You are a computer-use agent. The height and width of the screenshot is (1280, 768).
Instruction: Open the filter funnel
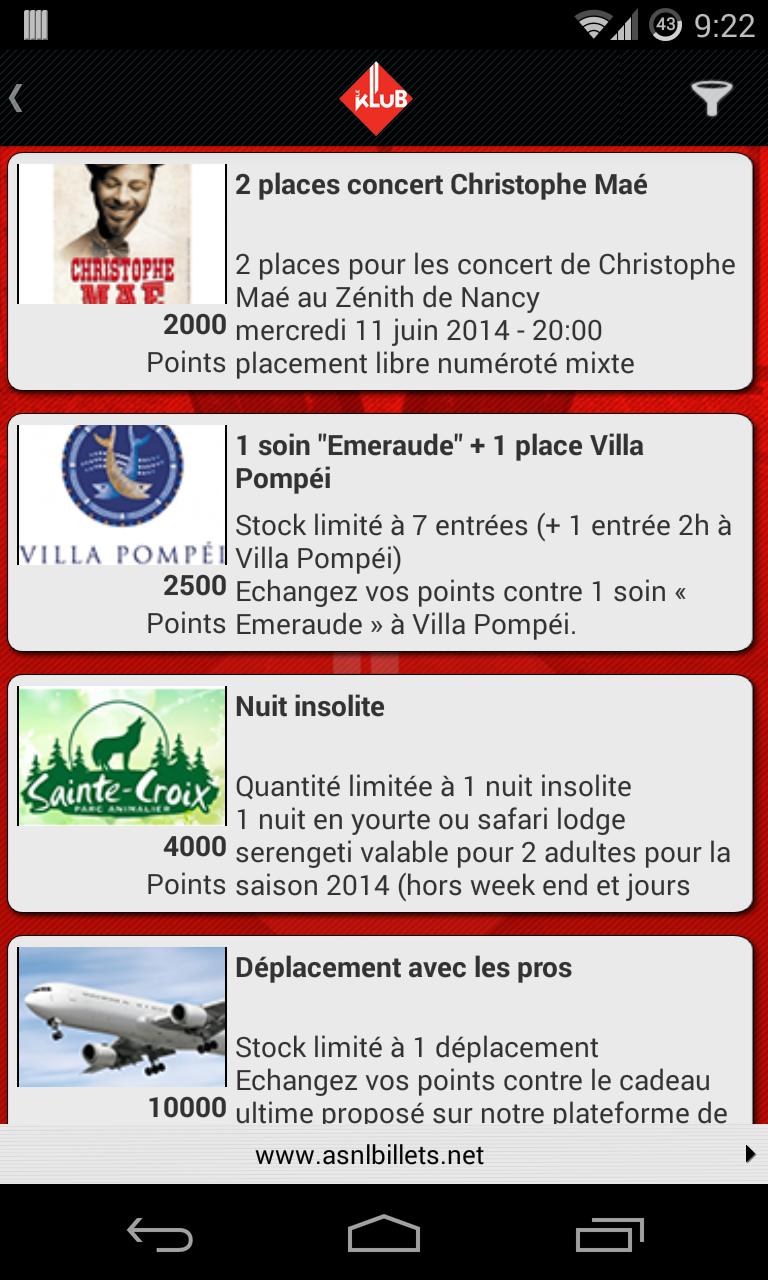[x=711, y=98]
